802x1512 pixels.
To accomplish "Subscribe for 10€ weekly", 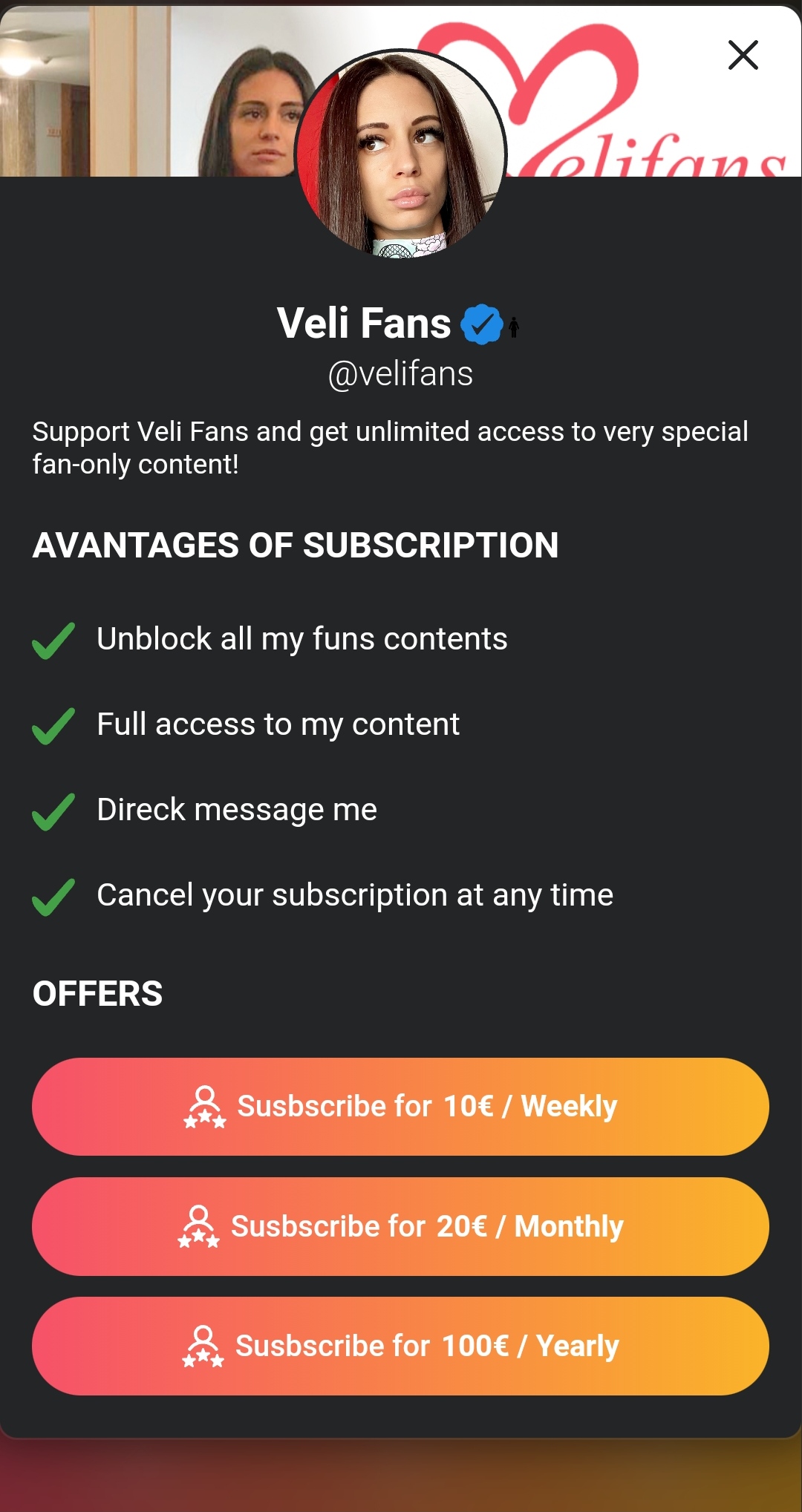I will (x=400, y=1106).
